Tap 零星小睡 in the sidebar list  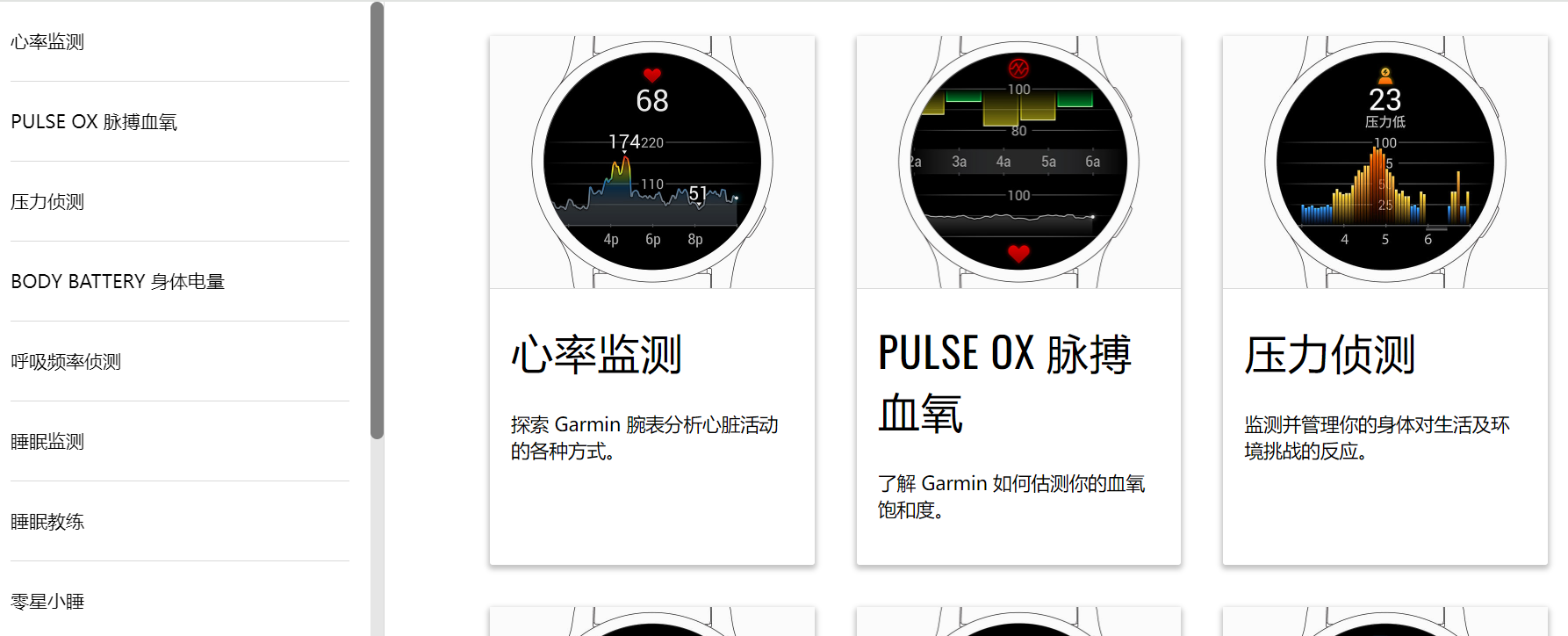coord(47,602)
